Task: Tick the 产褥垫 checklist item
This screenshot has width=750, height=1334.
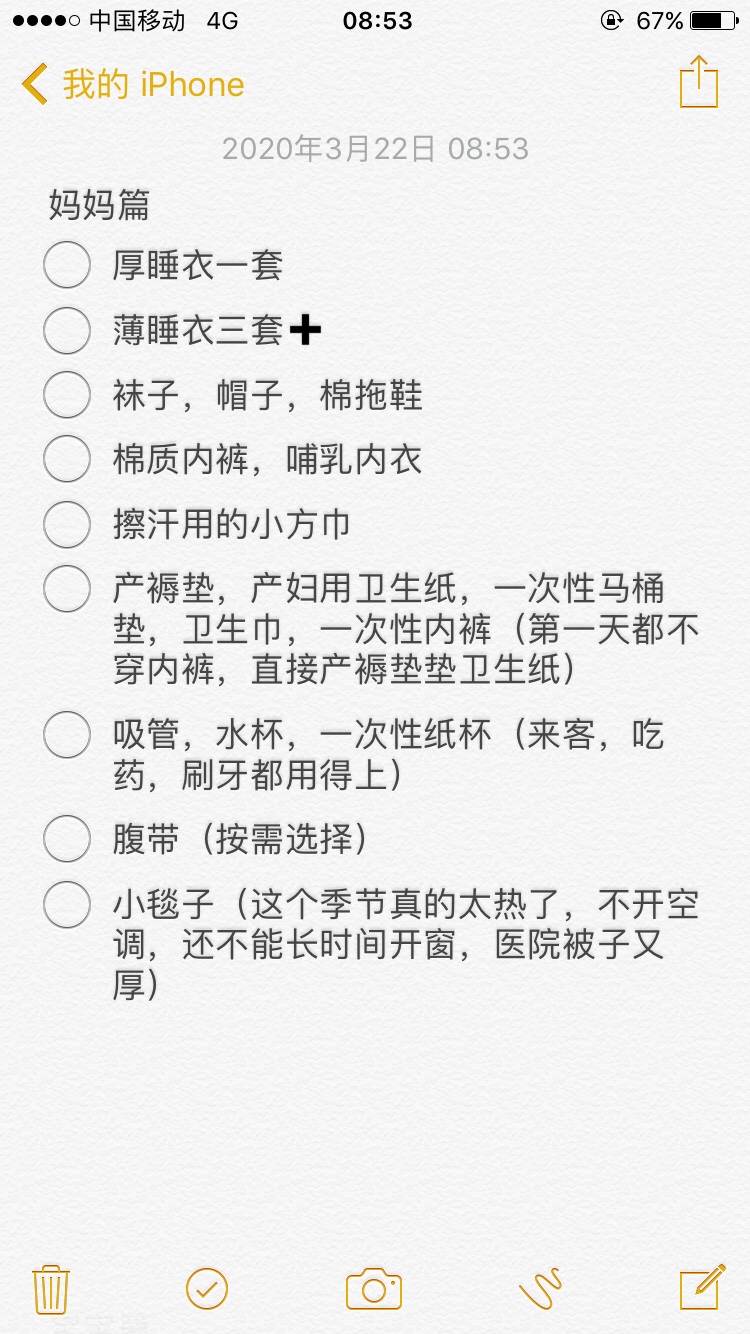Action: coord(67,589)
